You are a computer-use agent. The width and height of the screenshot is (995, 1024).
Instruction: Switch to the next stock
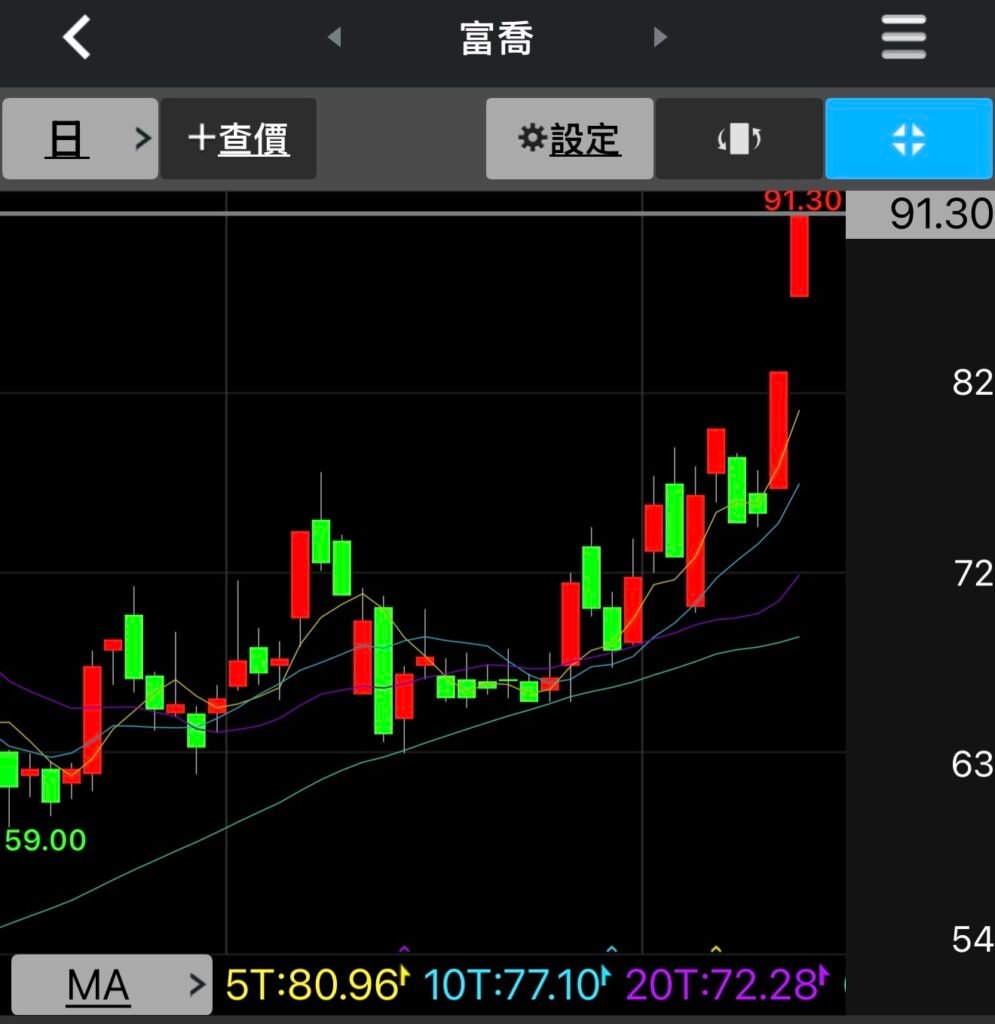659,38
